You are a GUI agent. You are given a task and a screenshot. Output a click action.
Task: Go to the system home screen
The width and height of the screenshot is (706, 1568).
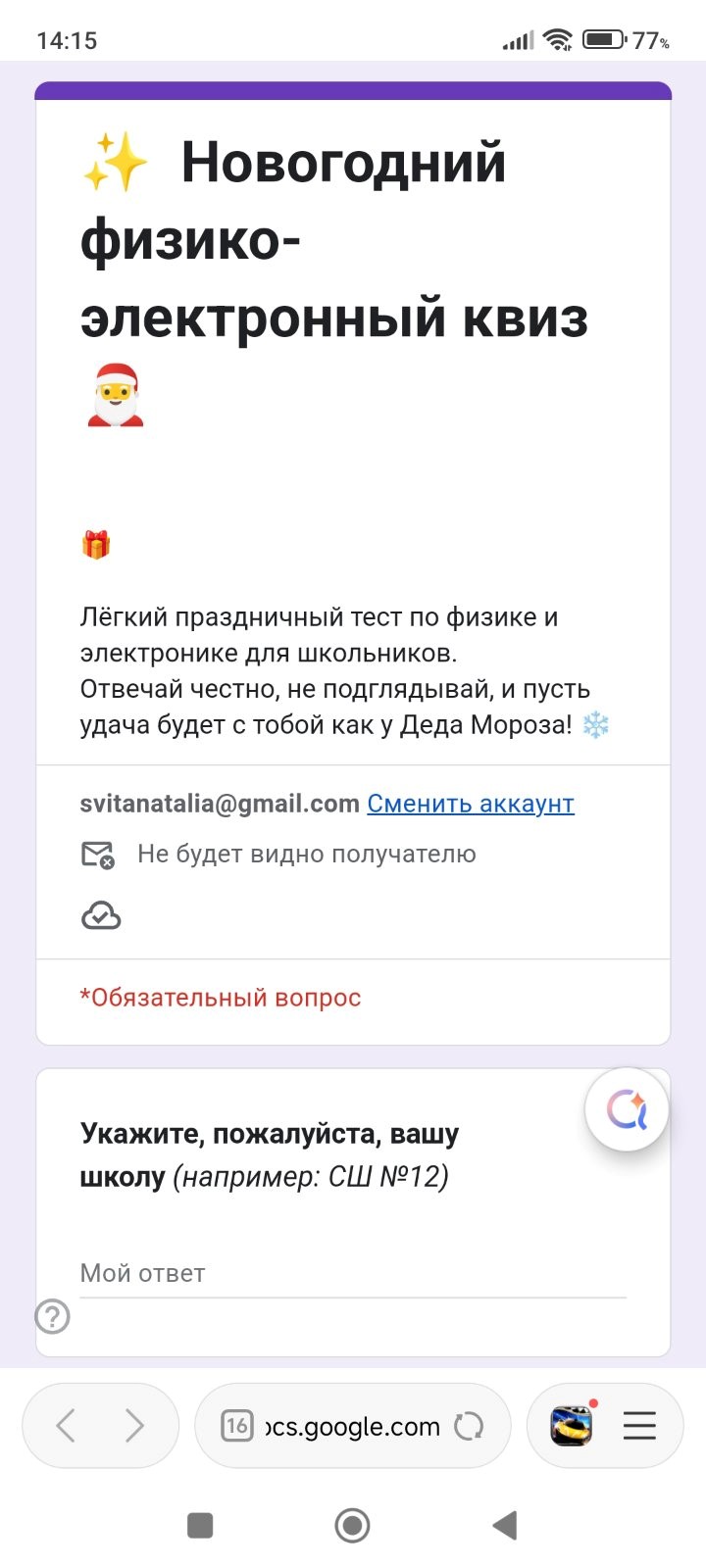tap(353, 1525)
